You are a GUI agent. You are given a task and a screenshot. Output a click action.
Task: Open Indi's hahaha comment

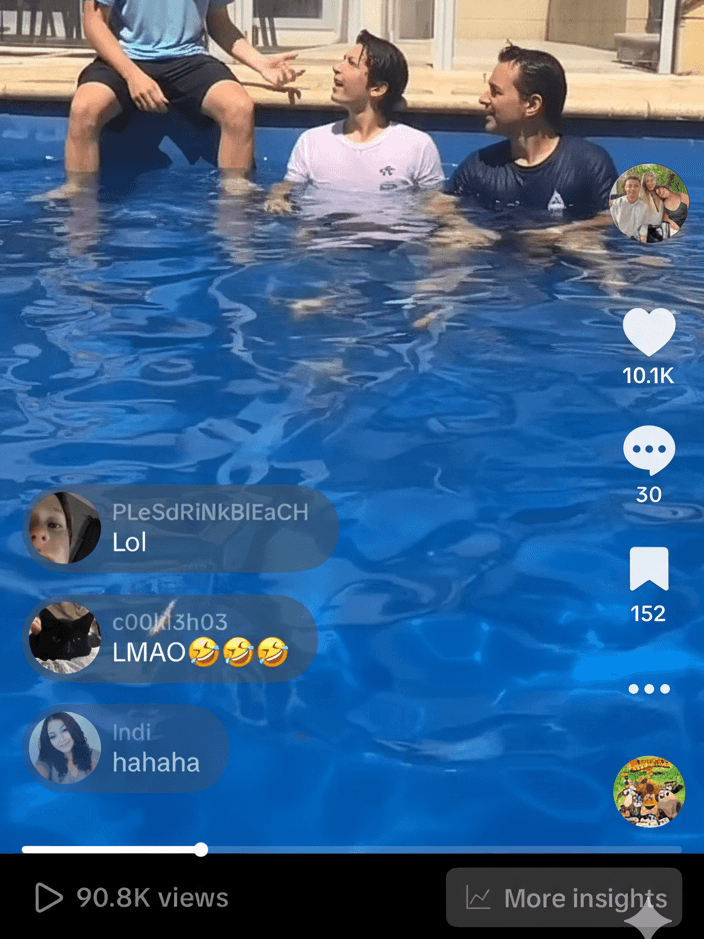(126, 748)
